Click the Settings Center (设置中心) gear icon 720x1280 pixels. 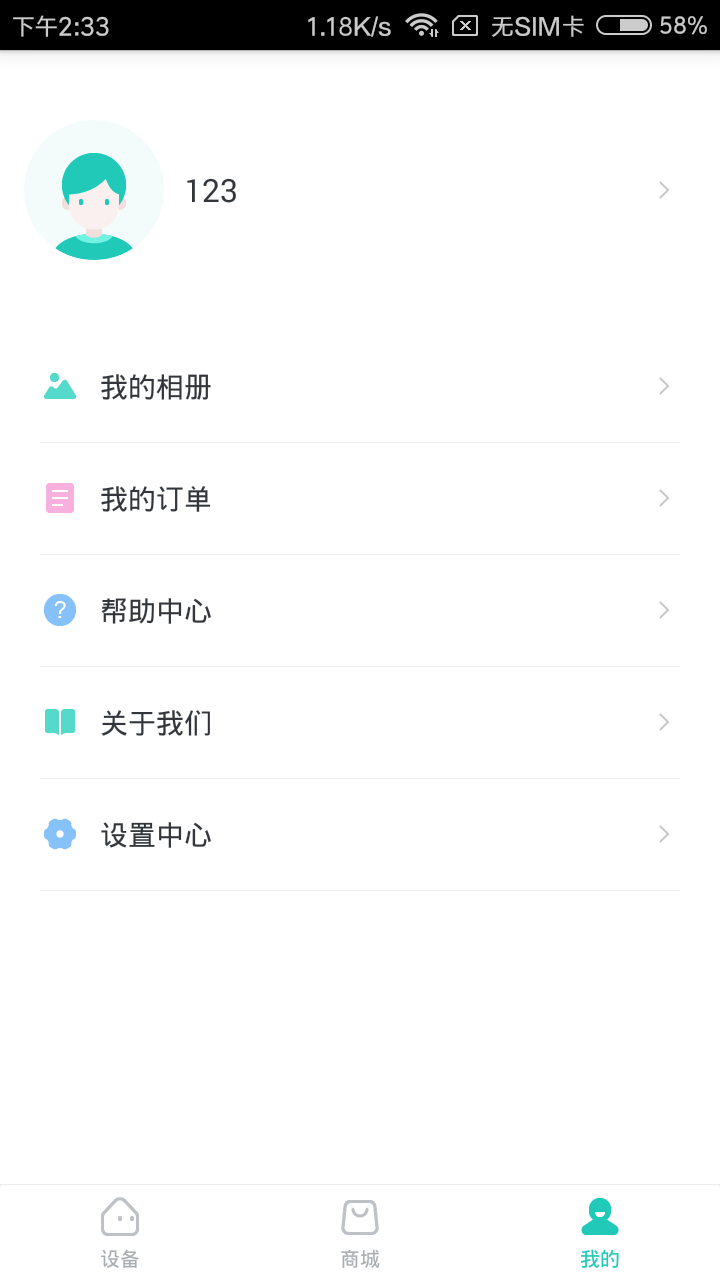coord(60,834)
